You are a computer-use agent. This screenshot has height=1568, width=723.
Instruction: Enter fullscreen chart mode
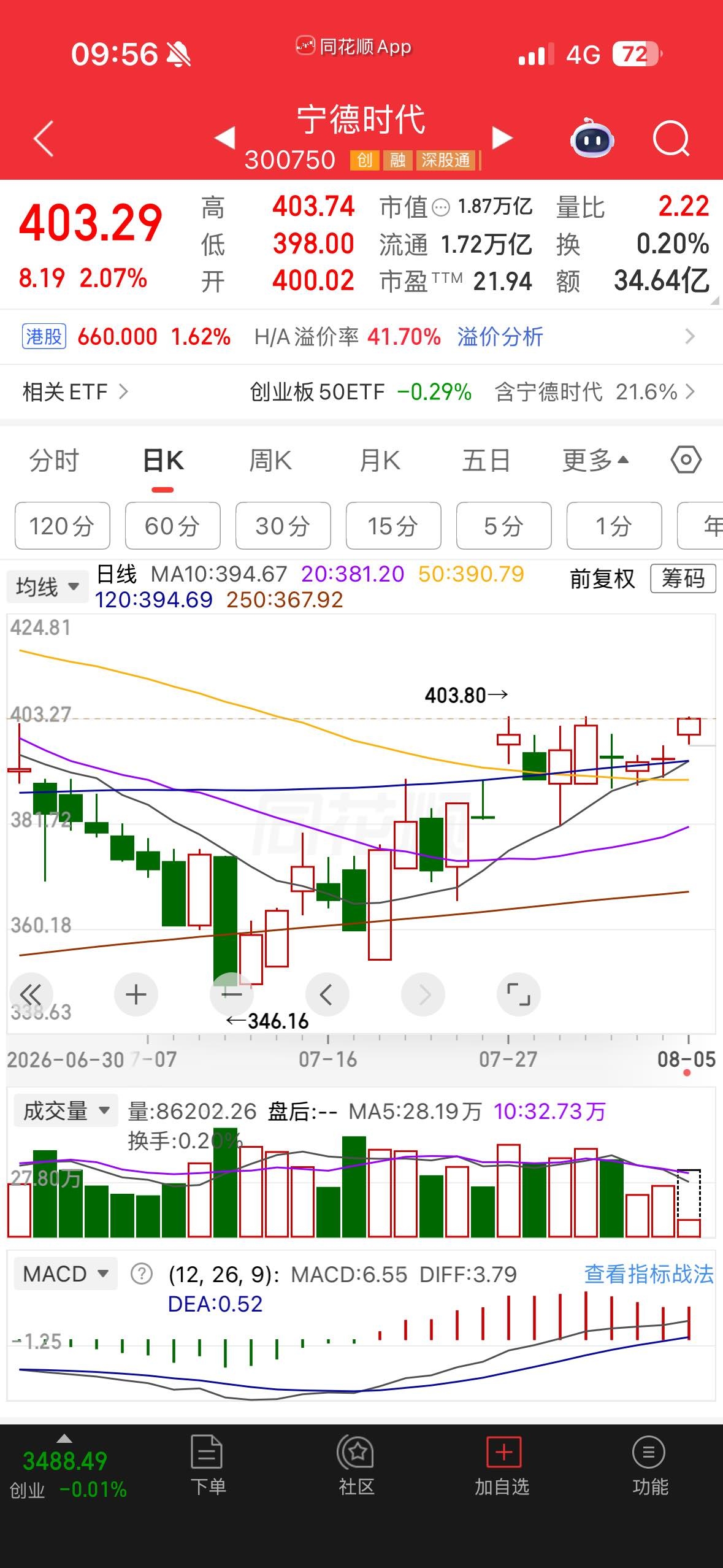[x=519, y=994]
